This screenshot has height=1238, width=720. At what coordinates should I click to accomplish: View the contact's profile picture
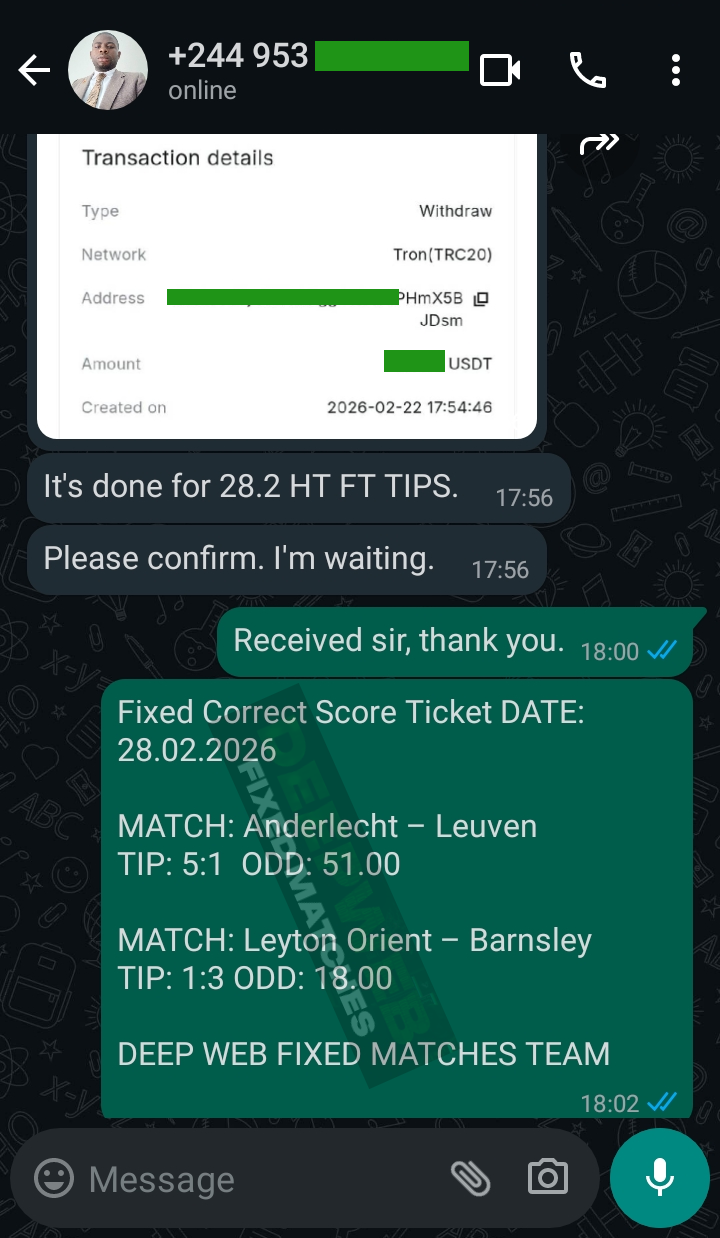[x=108, y=70]
